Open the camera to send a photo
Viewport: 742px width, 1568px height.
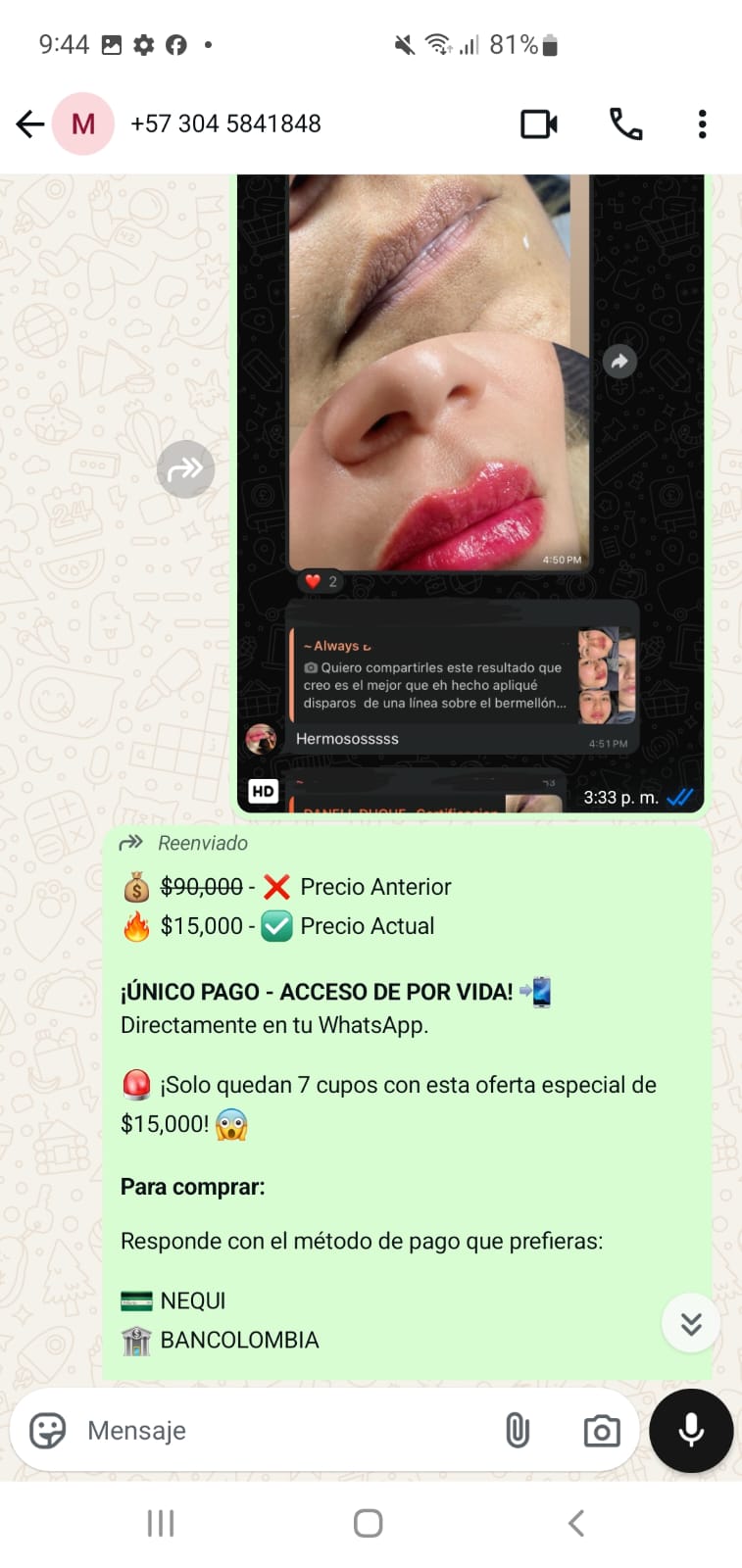point(601,1431)
